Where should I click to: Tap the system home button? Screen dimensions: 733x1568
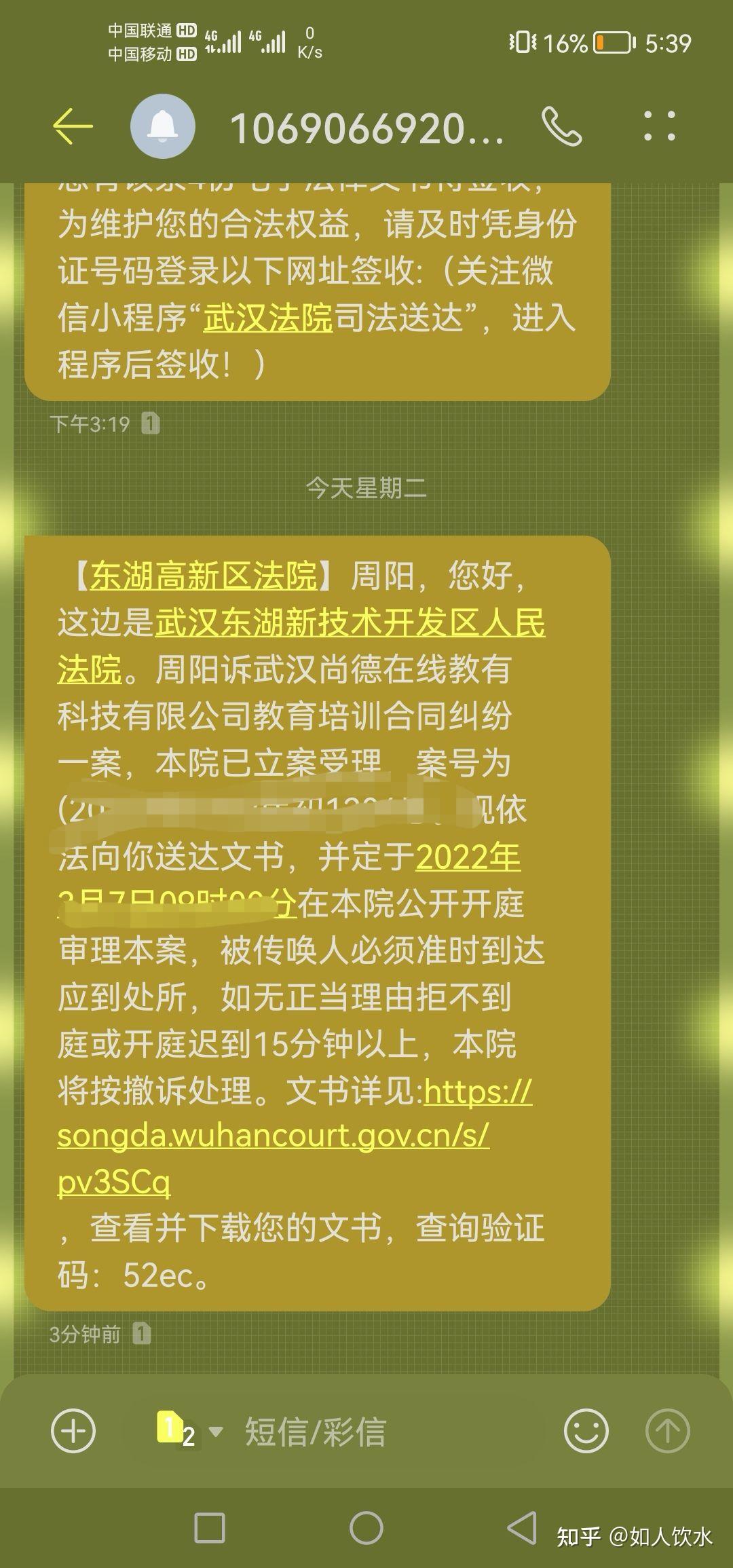tap(366, 1529)
